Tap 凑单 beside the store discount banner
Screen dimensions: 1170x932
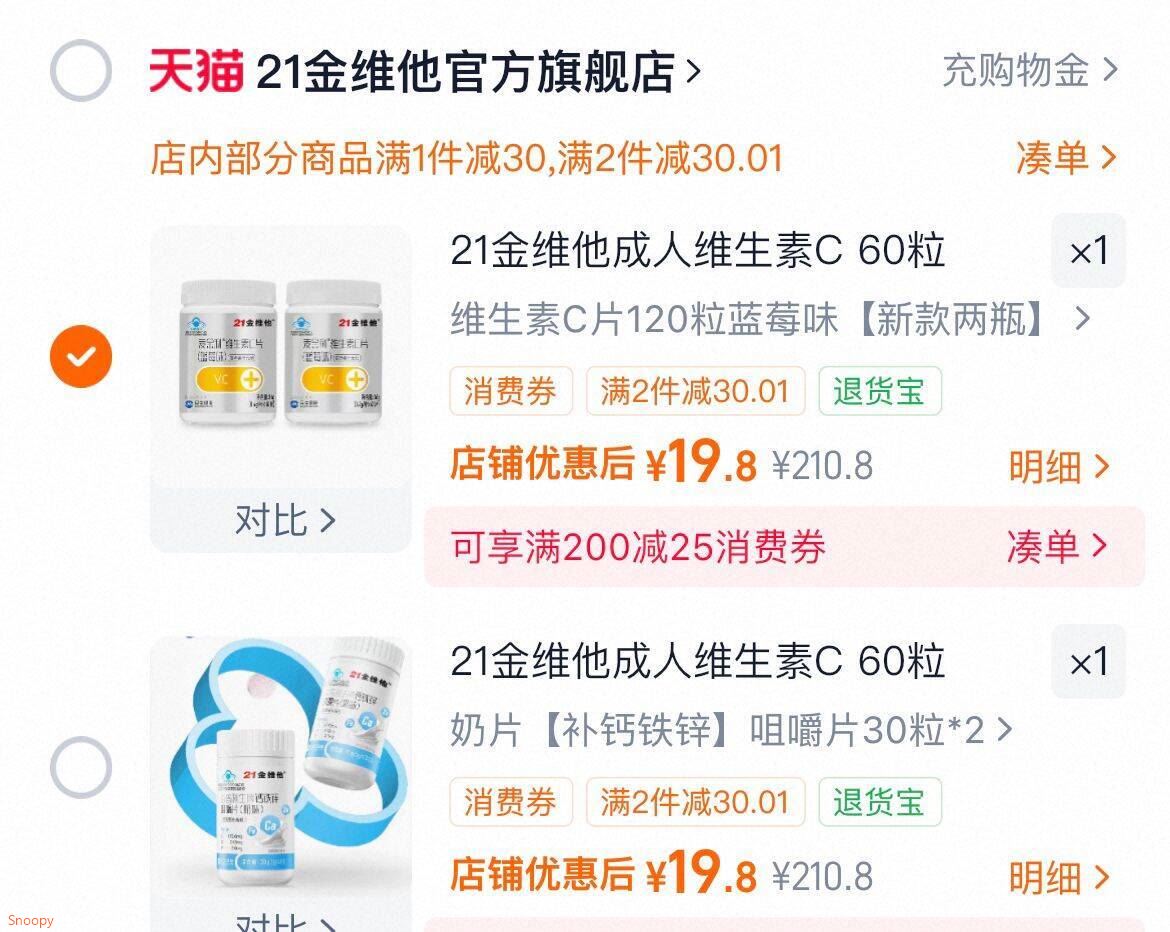click(x=1065, y=158)
